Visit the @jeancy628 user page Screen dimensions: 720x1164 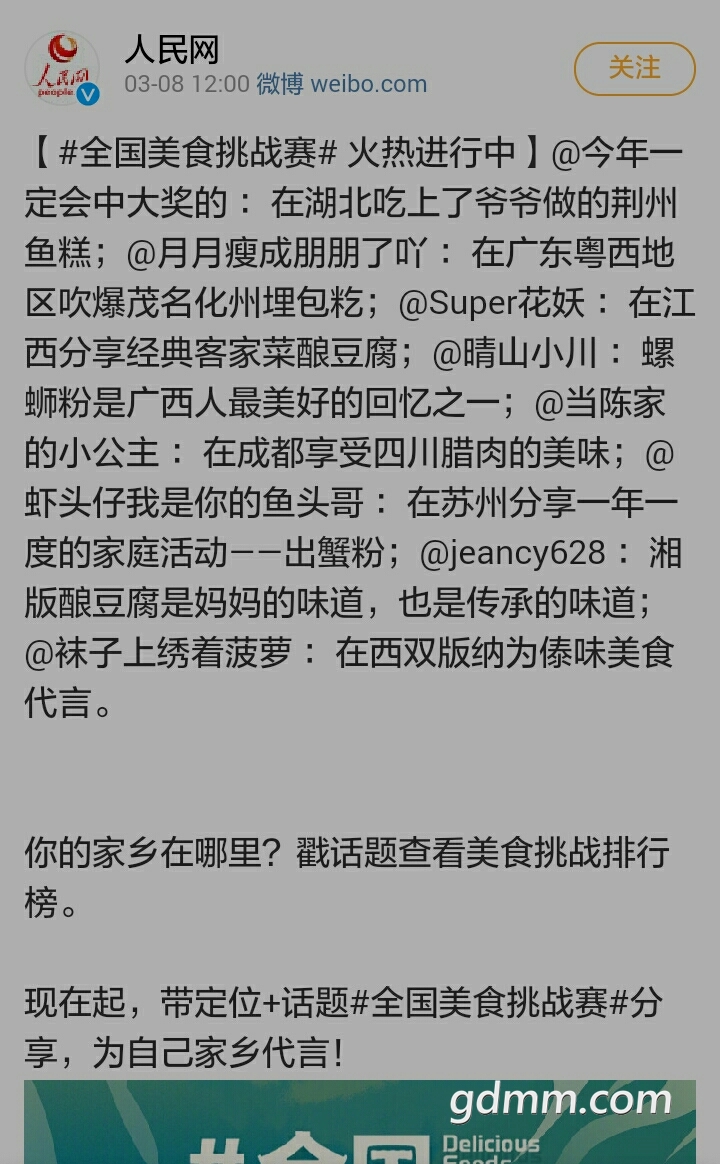[x=512, y=553]
